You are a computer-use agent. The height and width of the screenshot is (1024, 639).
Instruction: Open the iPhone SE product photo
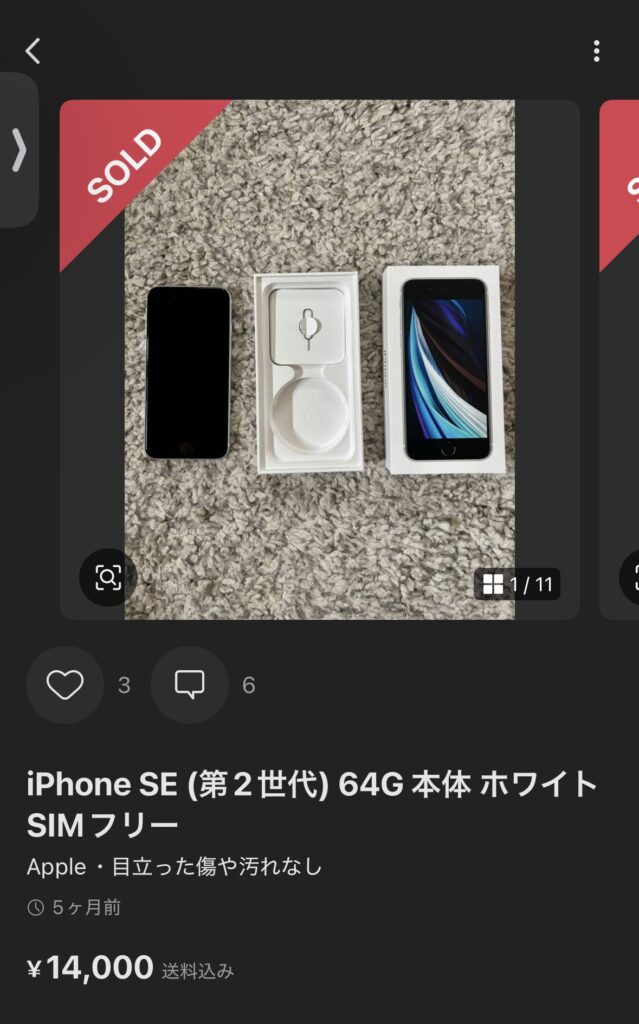click(320, 360)
